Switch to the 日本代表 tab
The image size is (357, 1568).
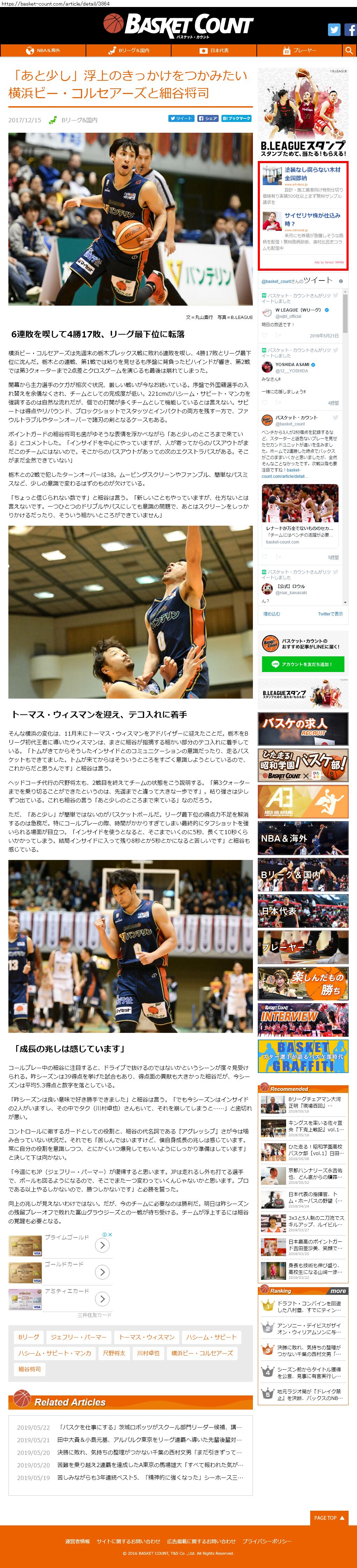tap(214, 51)
